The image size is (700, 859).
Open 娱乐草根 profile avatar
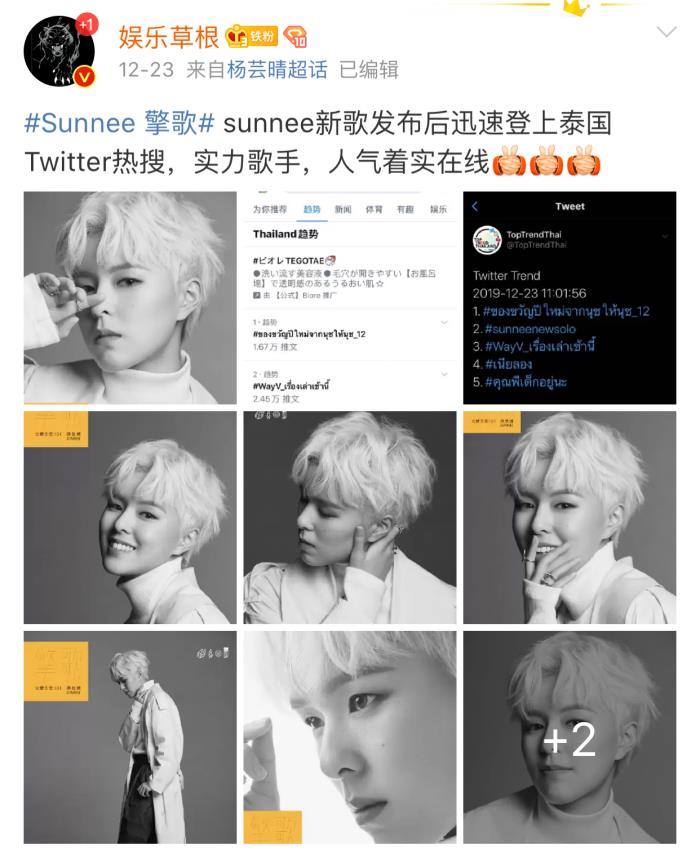tap(58, 51)
